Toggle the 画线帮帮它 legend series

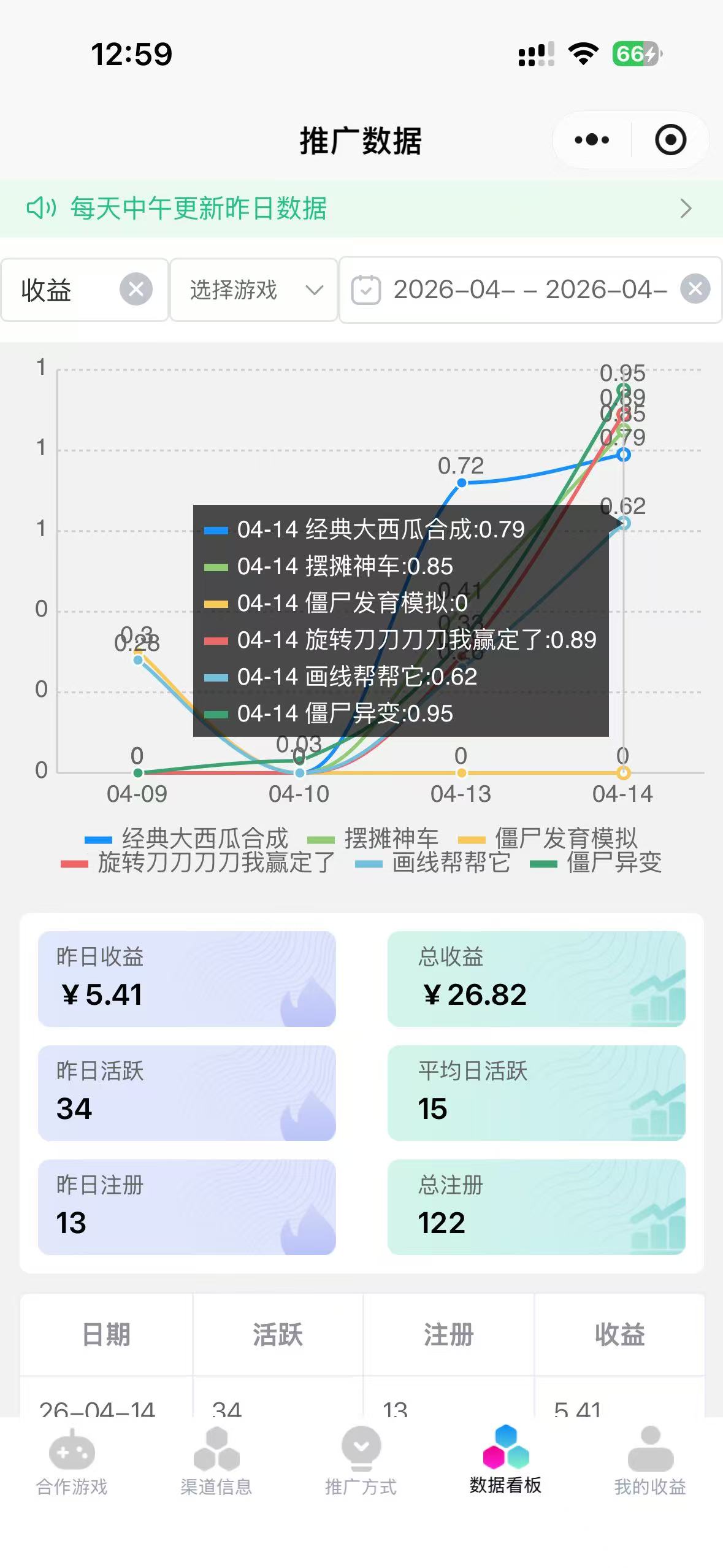pyautogui.click(x=433, y=863)
